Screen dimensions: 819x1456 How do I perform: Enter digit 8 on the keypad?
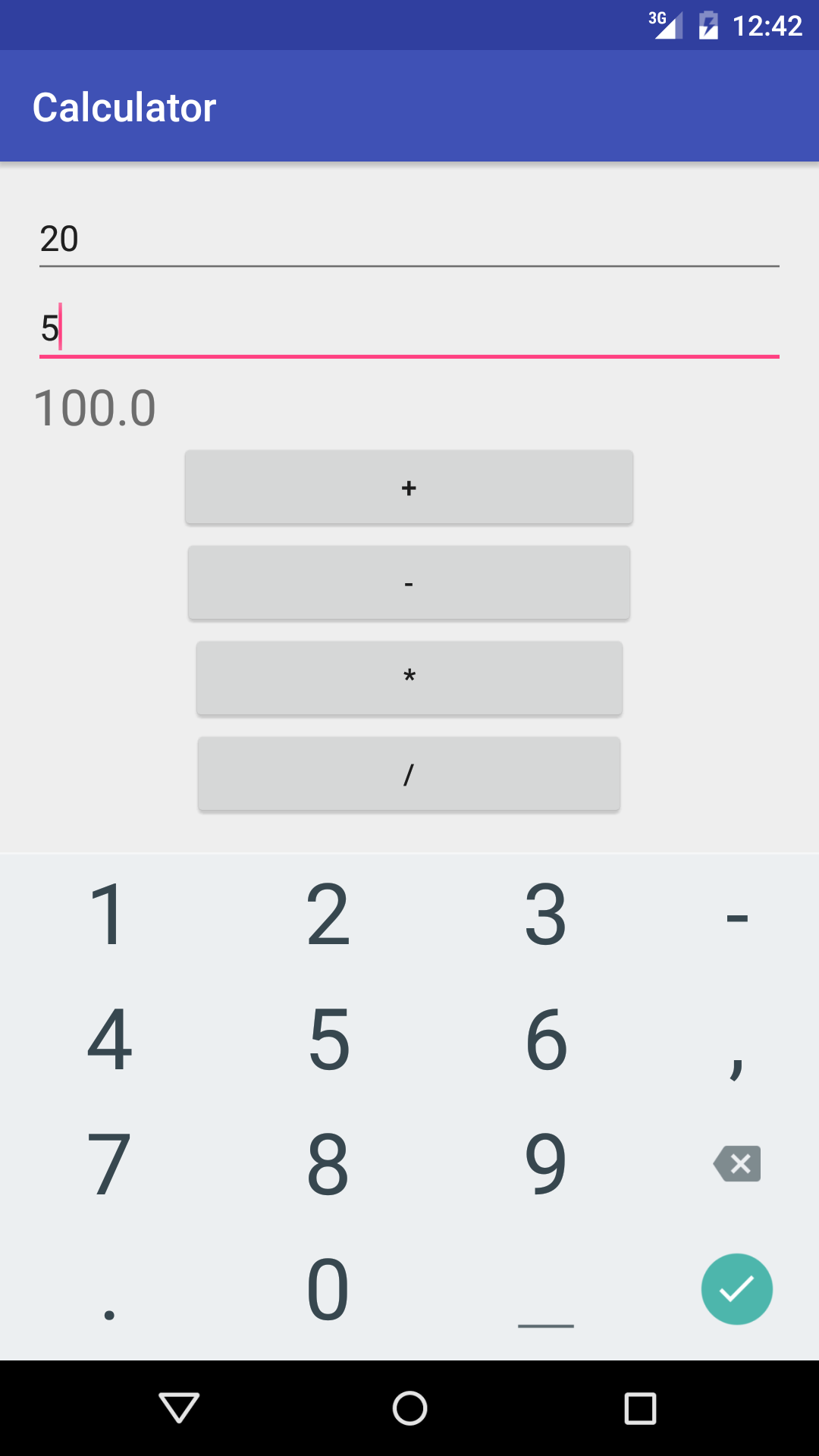328,1164
